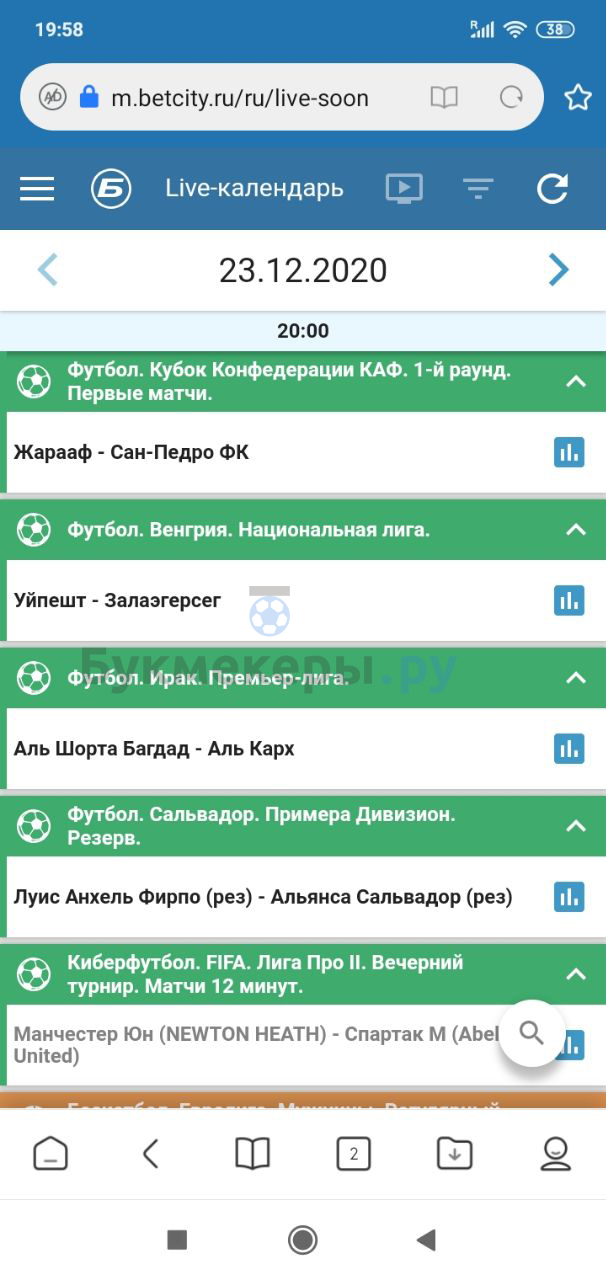The image size is (606, 1280).
Task: View statistics for Уйпешт - Залаэгерсег
Action: [569, 600]
